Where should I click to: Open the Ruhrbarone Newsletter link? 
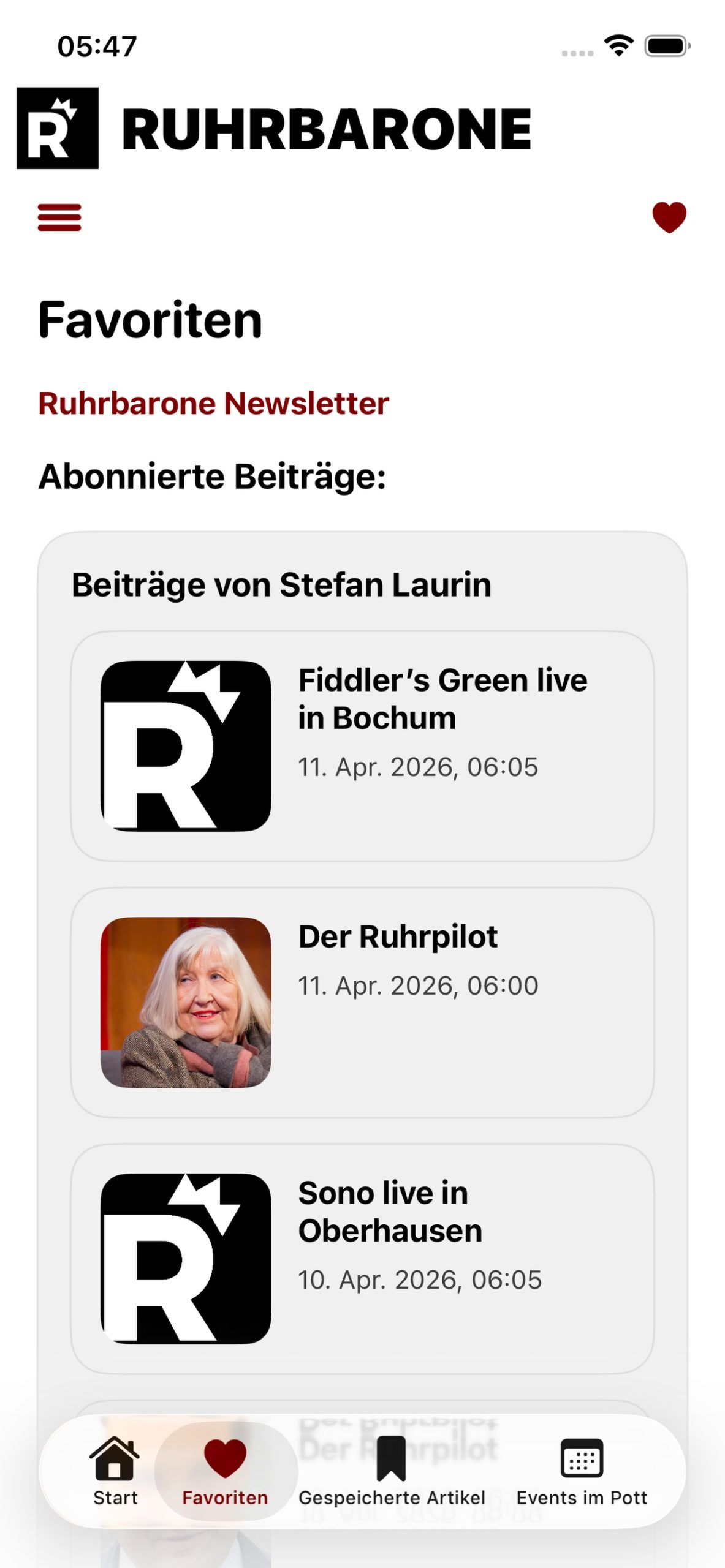click(x=213, y=404)
